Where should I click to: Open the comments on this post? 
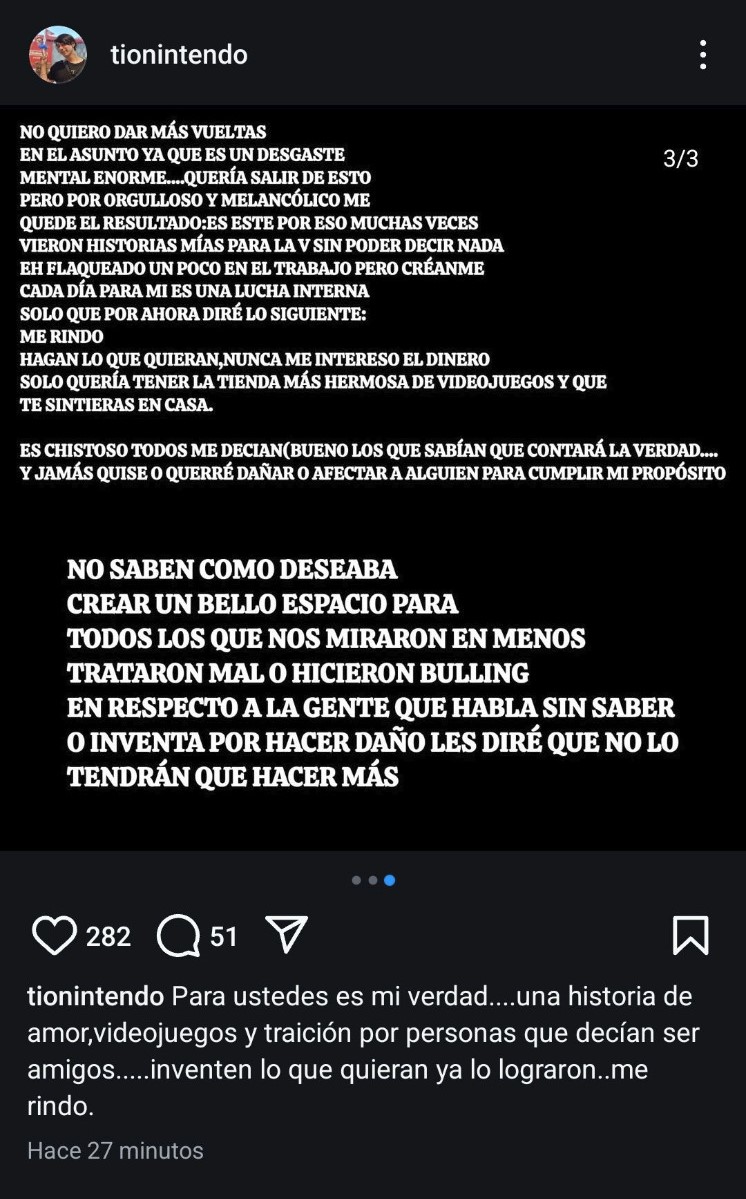point(178,936)
